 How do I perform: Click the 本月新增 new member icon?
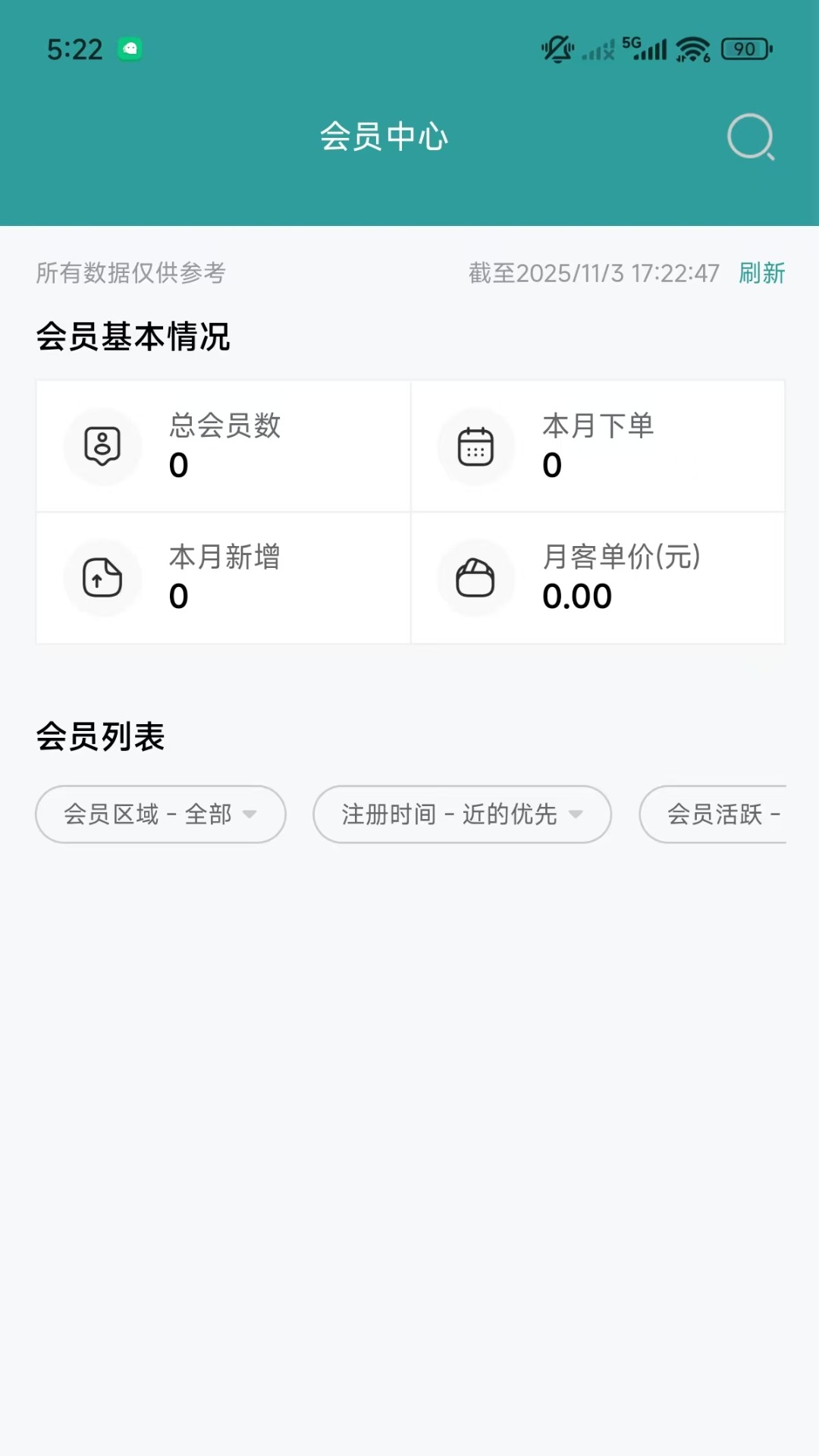[x=102, y=577]
